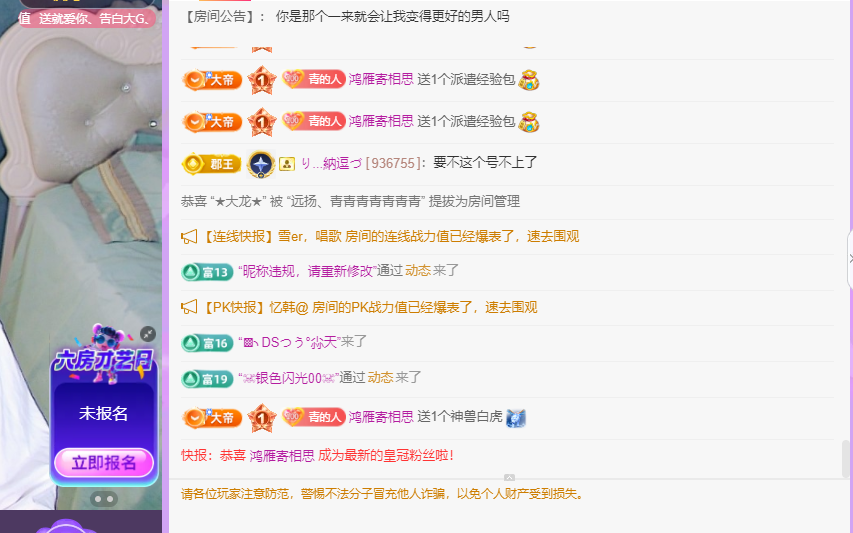The image size is (853, 533).
Task: Collapse the 六房才艺月 activity widget
Action: pyautogui.click(x=148, y=333)
